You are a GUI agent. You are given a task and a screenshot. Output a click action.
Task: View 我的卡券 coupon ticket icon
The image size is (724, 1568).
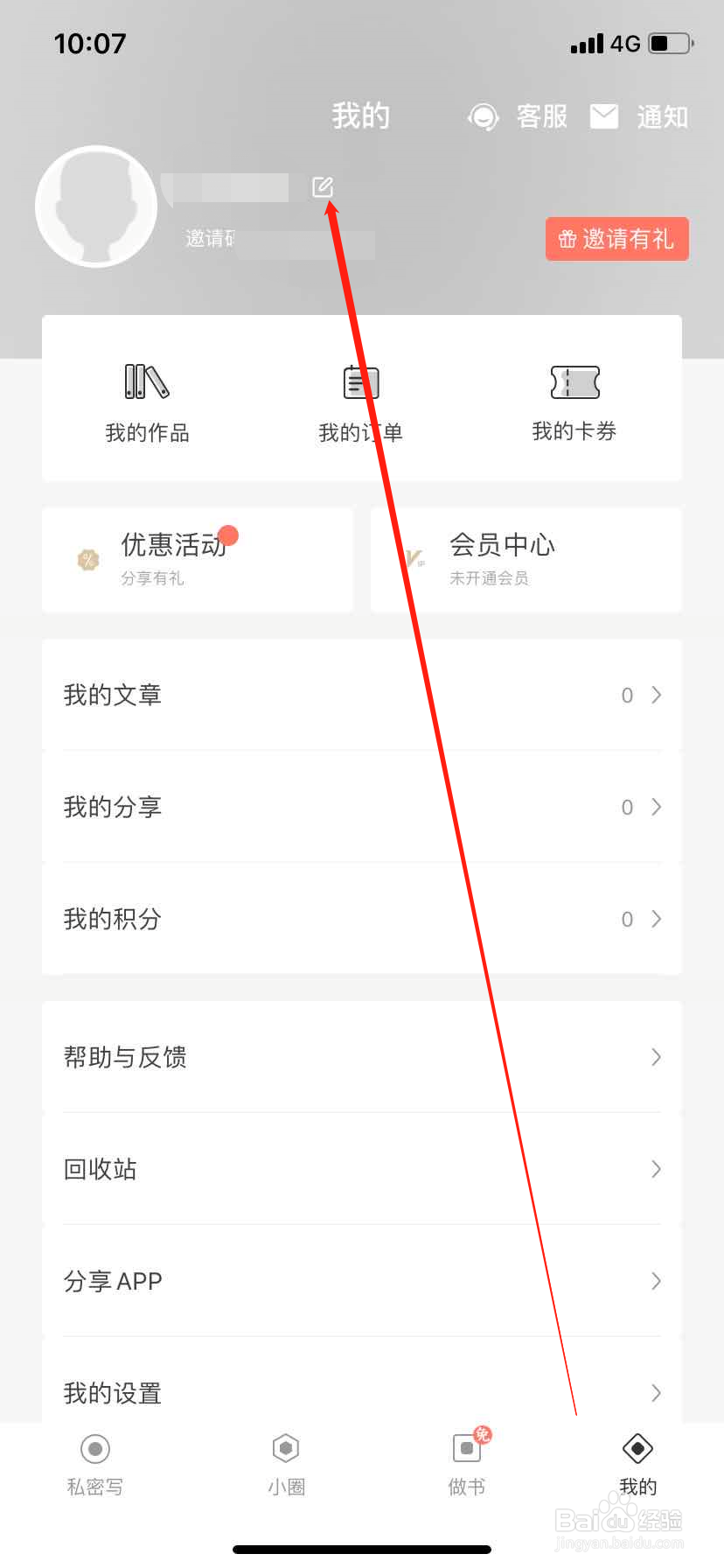[574, 381]
